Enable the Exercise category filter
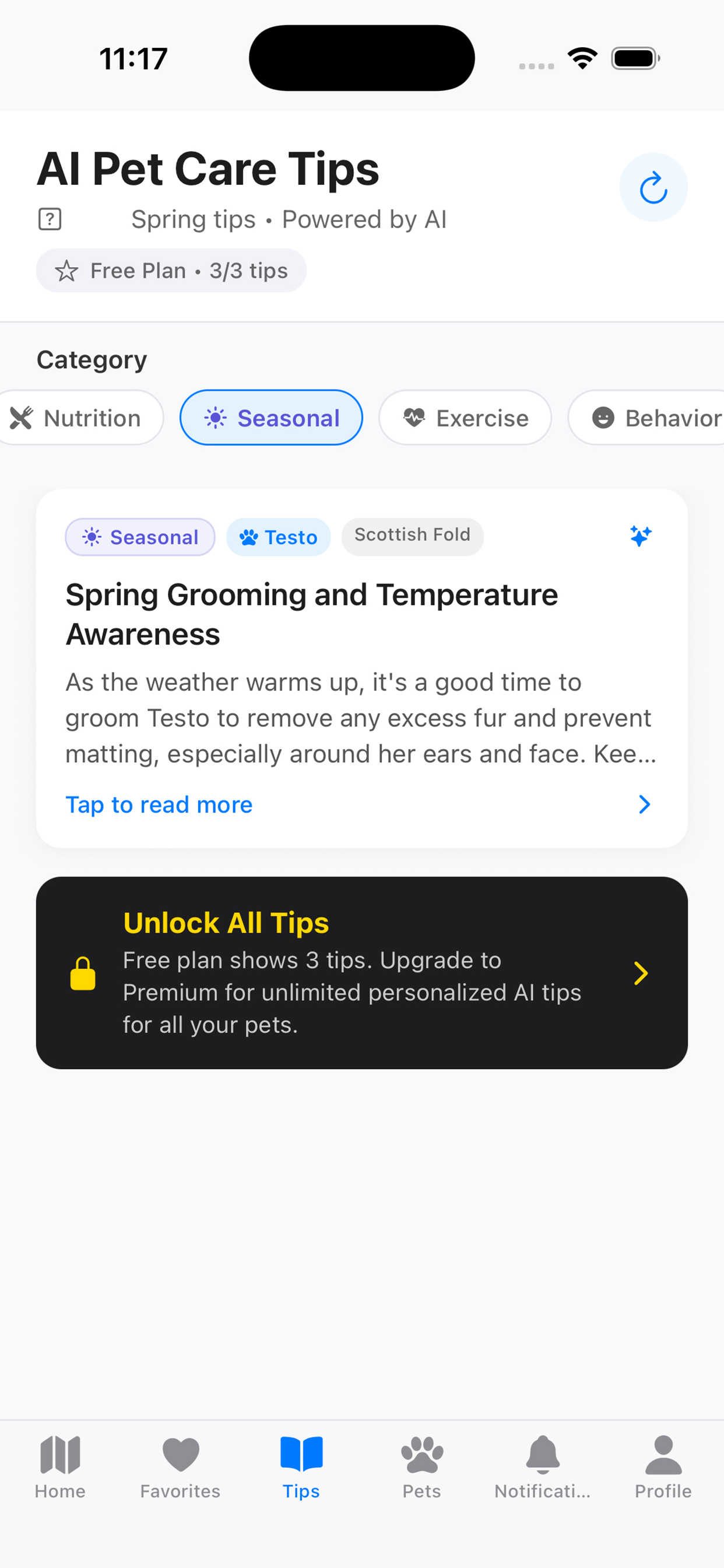 (x=465, y=418)
